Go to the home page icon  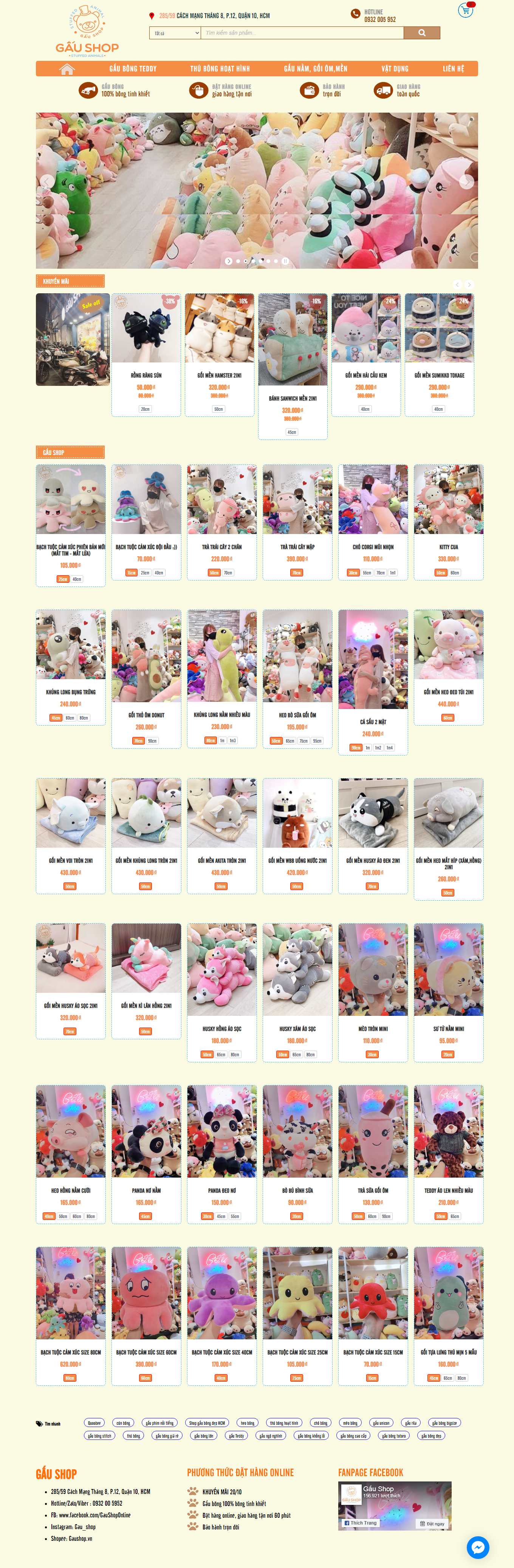(67, 69)
